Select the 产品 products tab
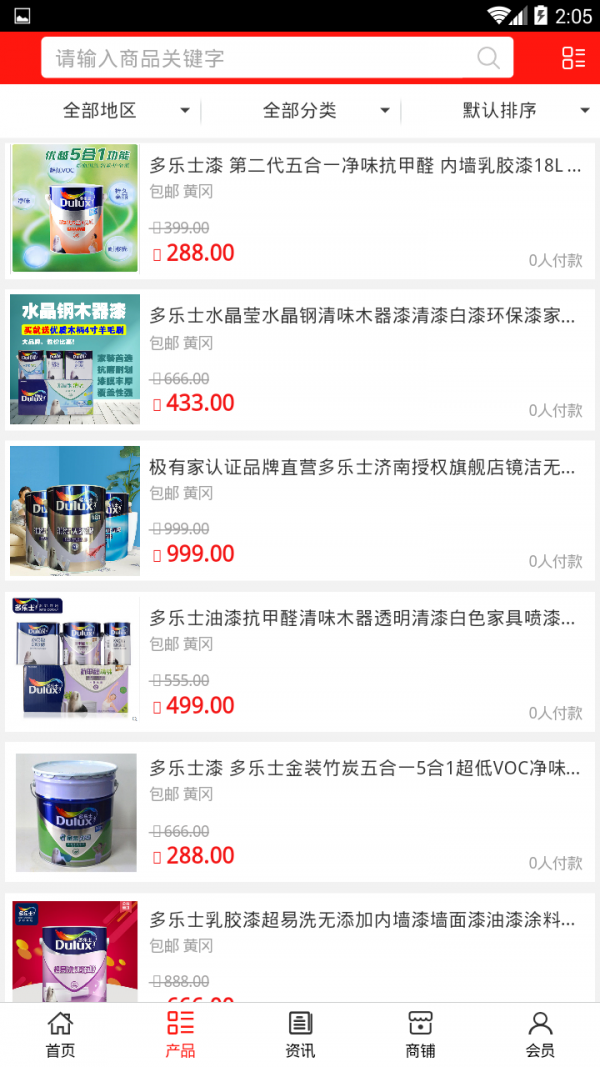The height and width of the screenshot is (1067, 600). pyautogui.click(x=180, y=1034)
